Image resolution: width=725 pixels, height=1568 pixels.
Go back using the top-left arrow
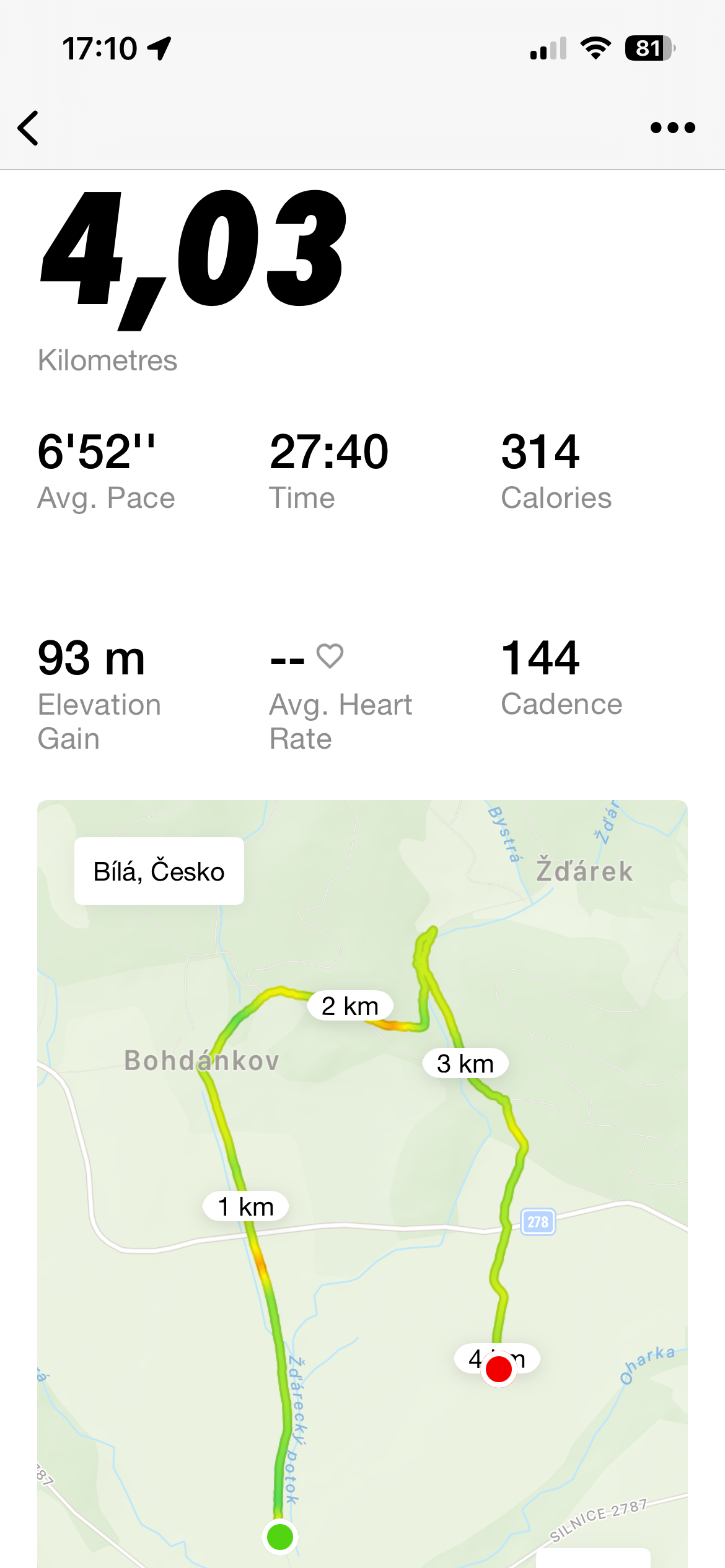(x=29, y=128)
